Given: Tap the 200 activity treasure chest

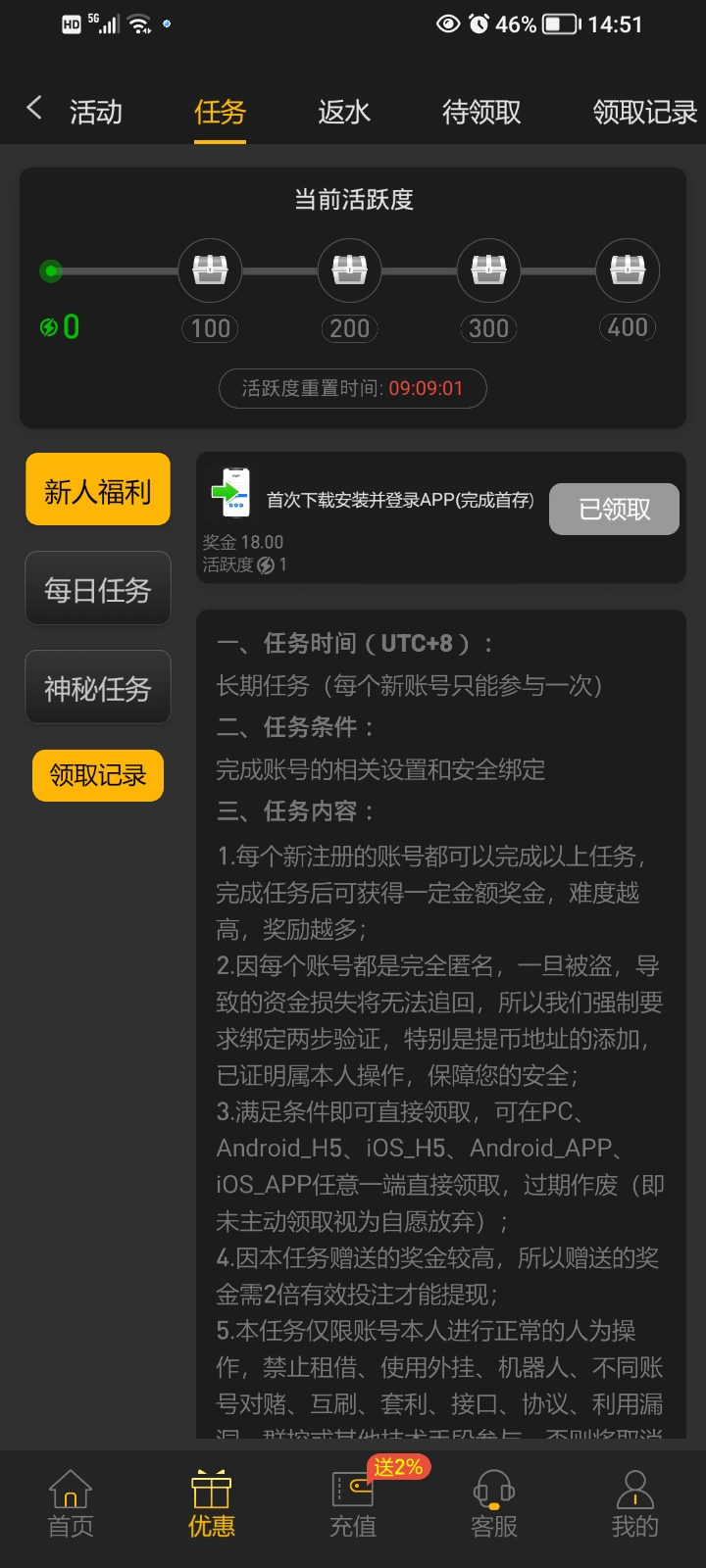Looking at the screenshot, I should pos(349,270).
